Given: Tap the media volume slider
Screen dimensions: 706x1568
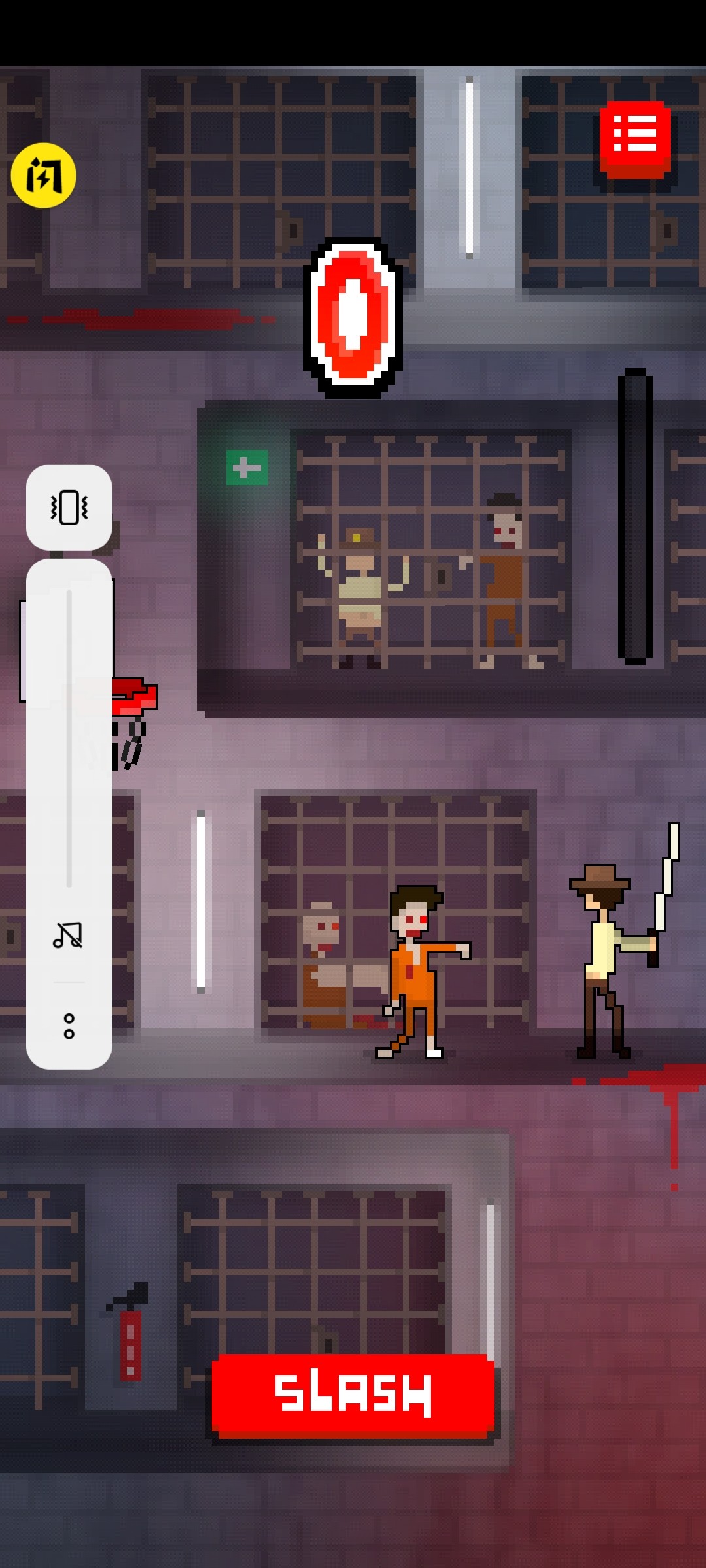Looking at the screenshot, I should [69, 738].
